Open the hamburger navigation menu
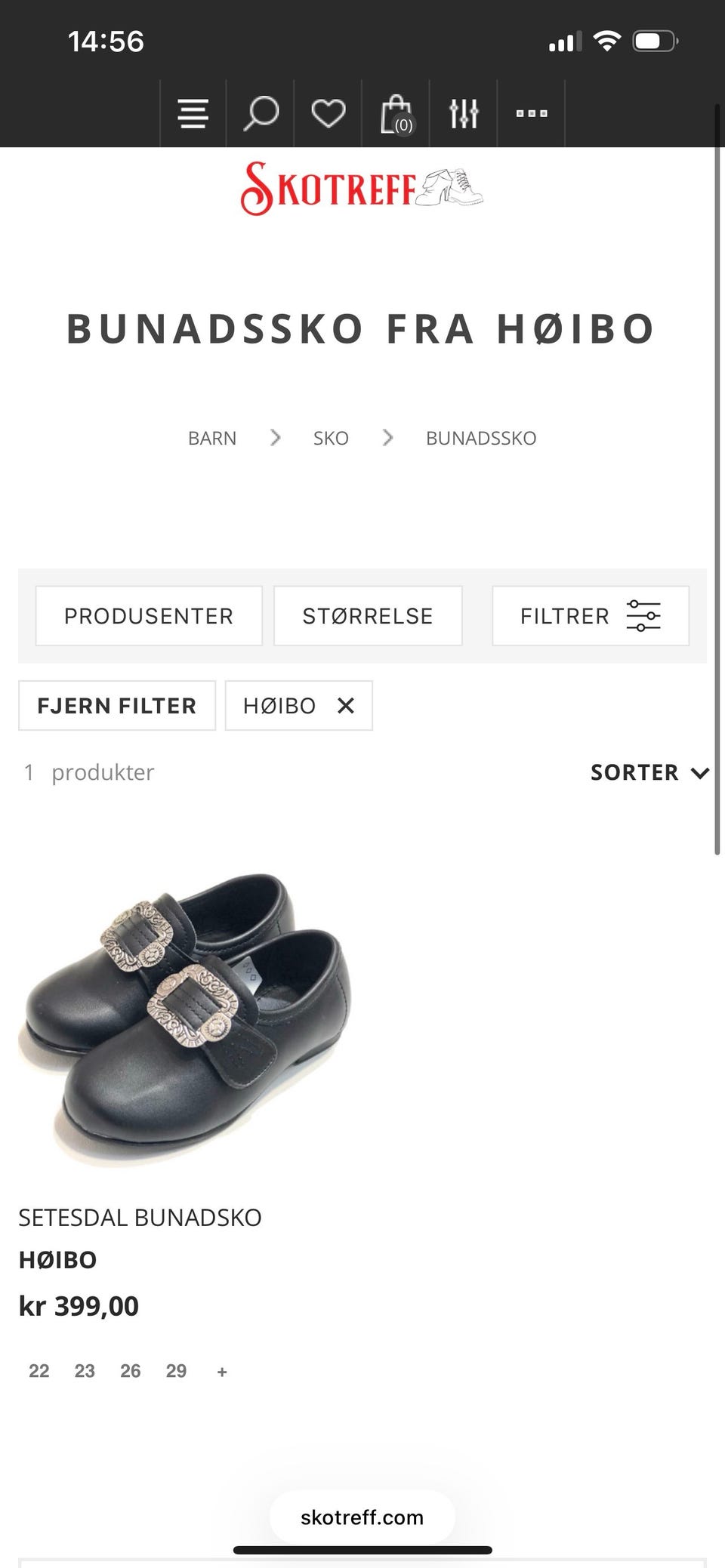 pos(193,113)
